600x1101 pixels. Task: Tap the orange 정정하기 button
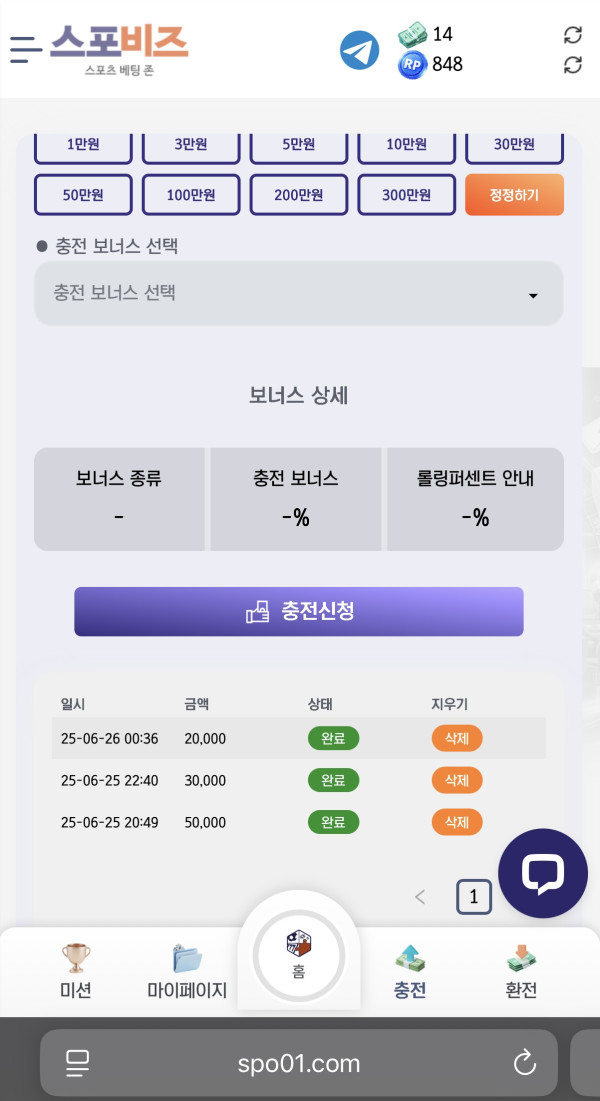click(514, 195)
